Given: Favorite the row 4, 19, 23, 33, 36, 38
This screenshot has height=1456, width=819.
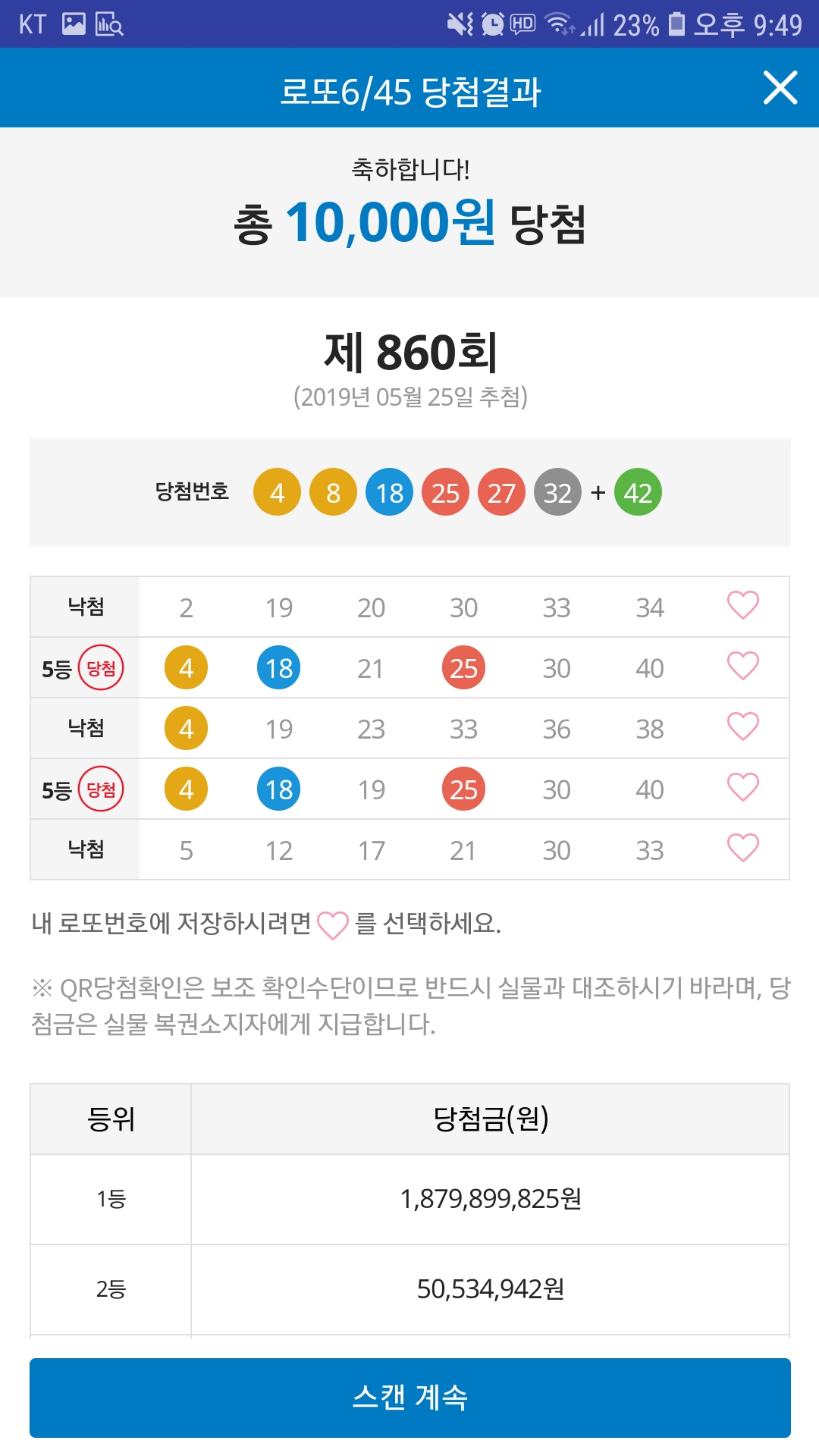Looking at the screenshot, I should tap(742, 727).
